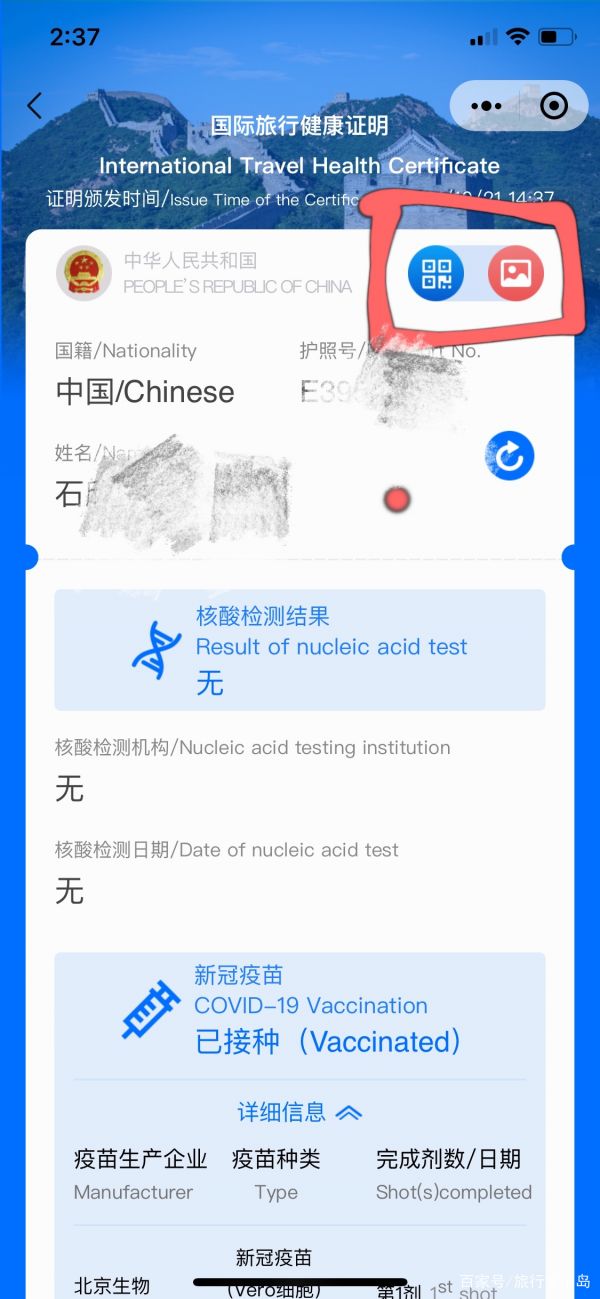The width and height of the screenshot is (600, 1299).
Task: Save the certificate as an image
Action: point(516,272)
